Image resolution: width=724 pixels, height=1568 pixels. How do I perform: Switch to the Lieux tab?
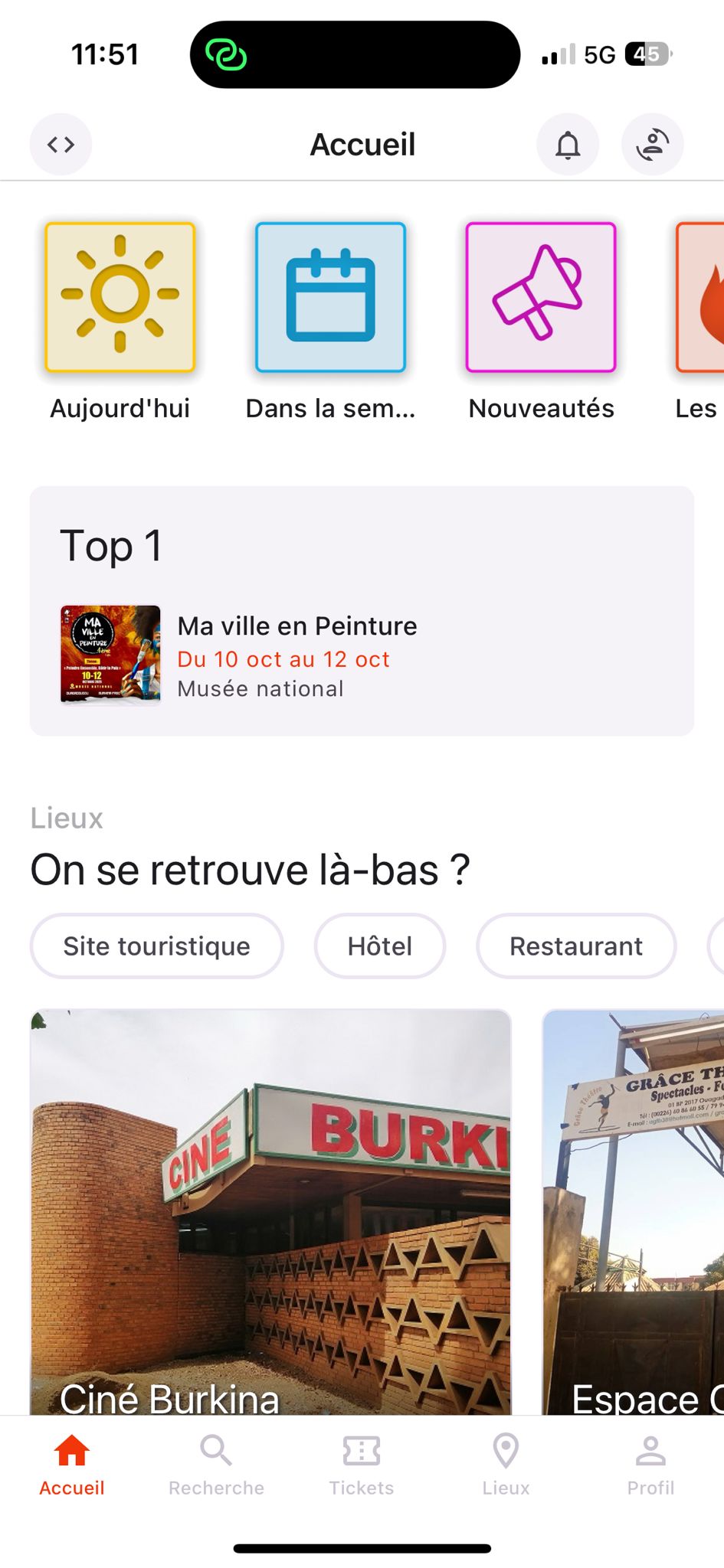tap(506, 1465)
